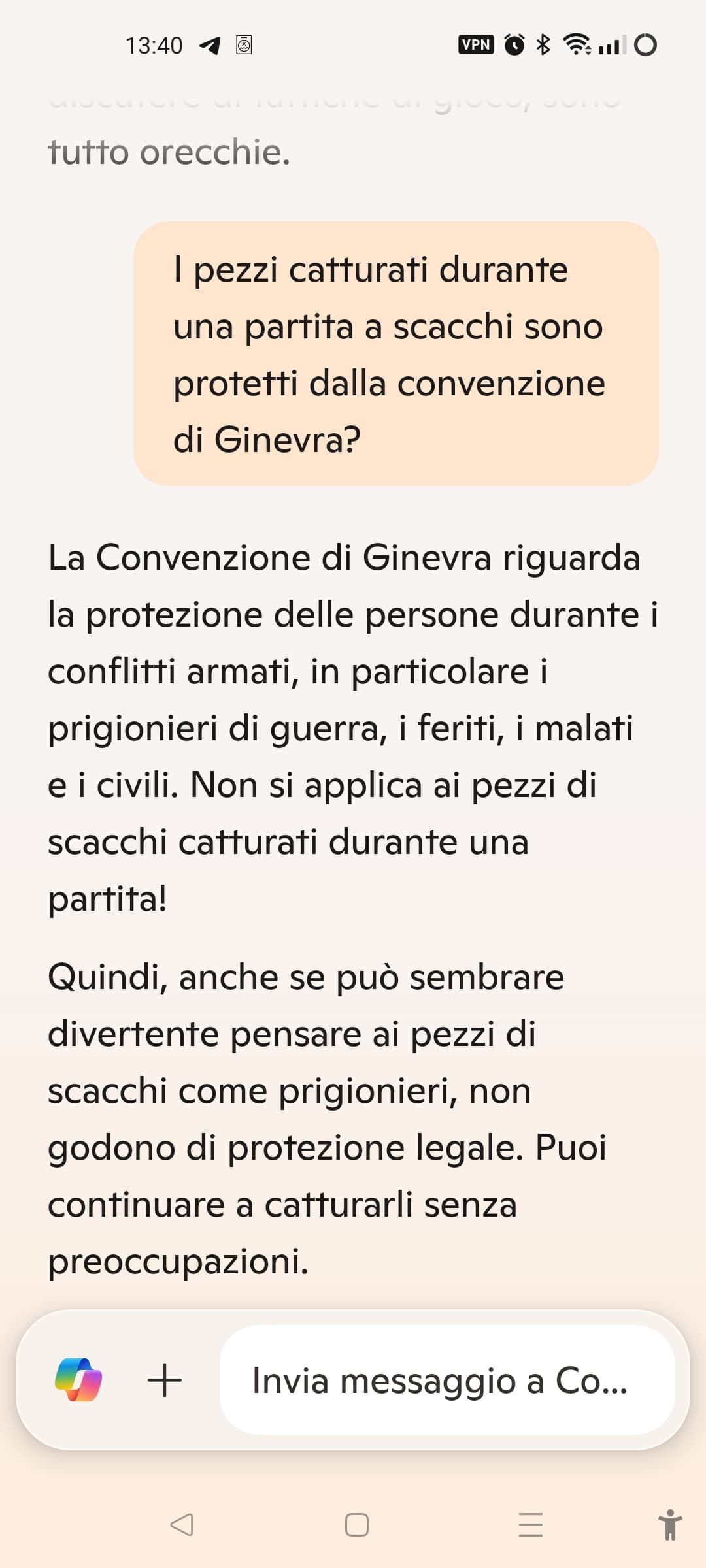Viewport: 706px width, 1568px height.
Task: Open the accessibility shortcut button
Action: (x=670, y=1525)
